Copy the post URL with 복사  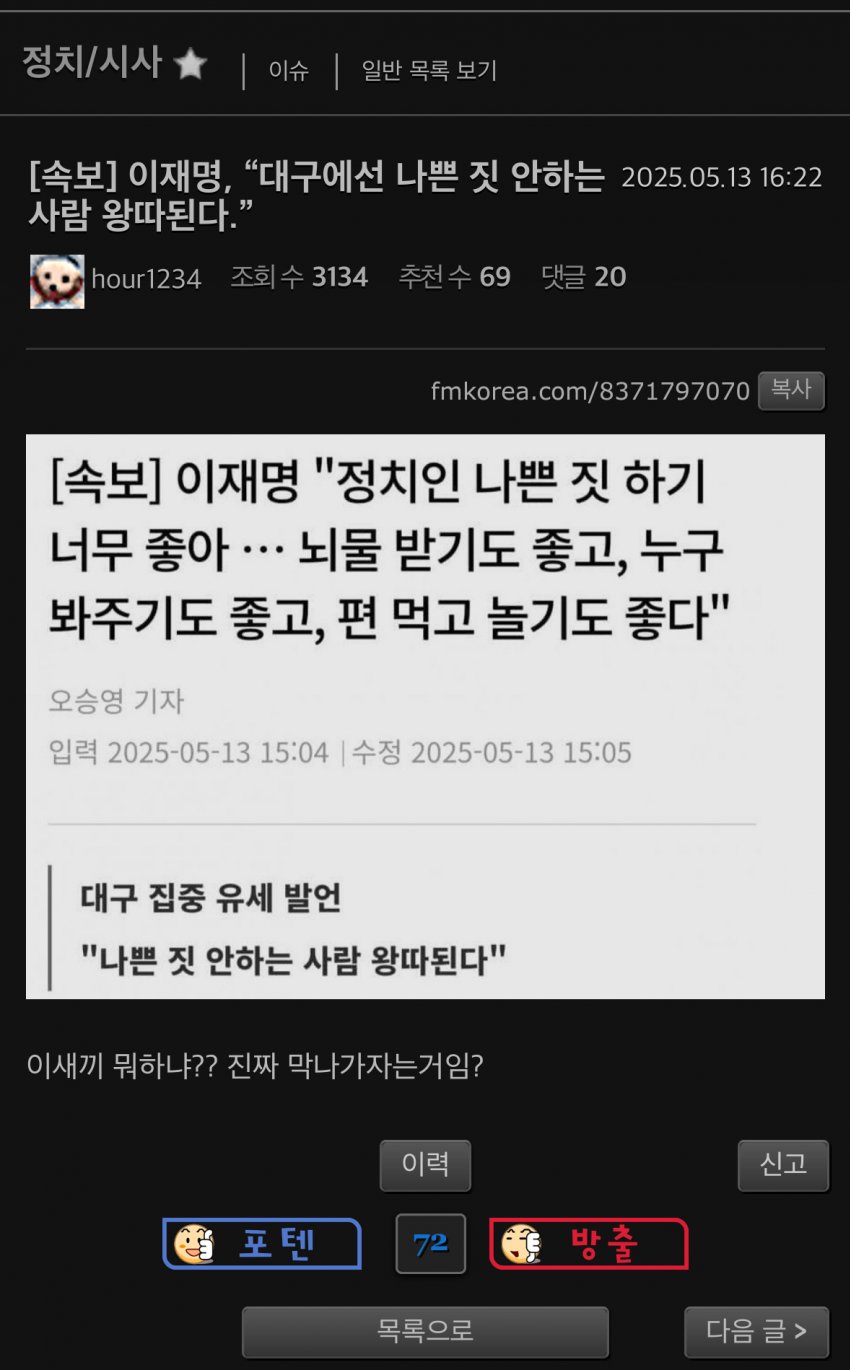pyautogui.click(x=790, y=390)
